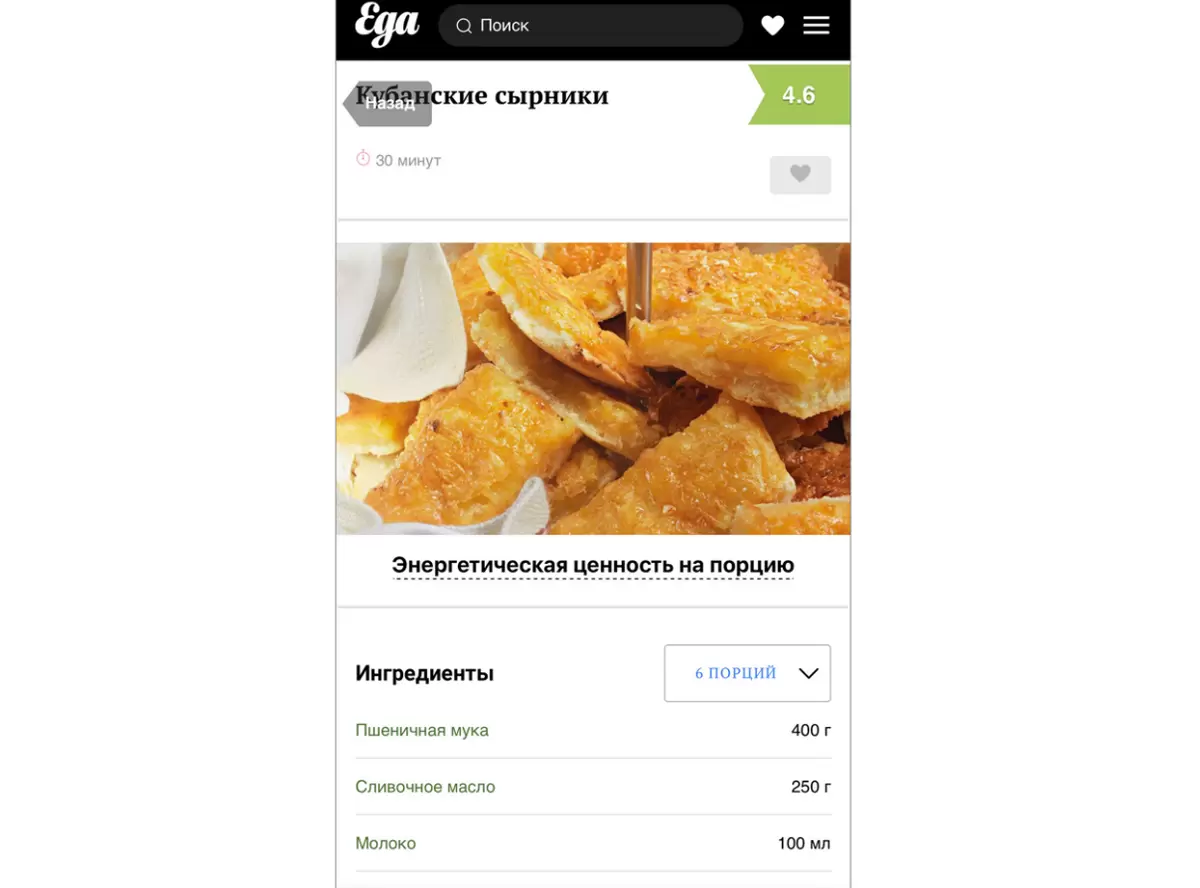Open the Сливочное масло ingredient link
Screen dimensions: 1200x888
point(425,787)
